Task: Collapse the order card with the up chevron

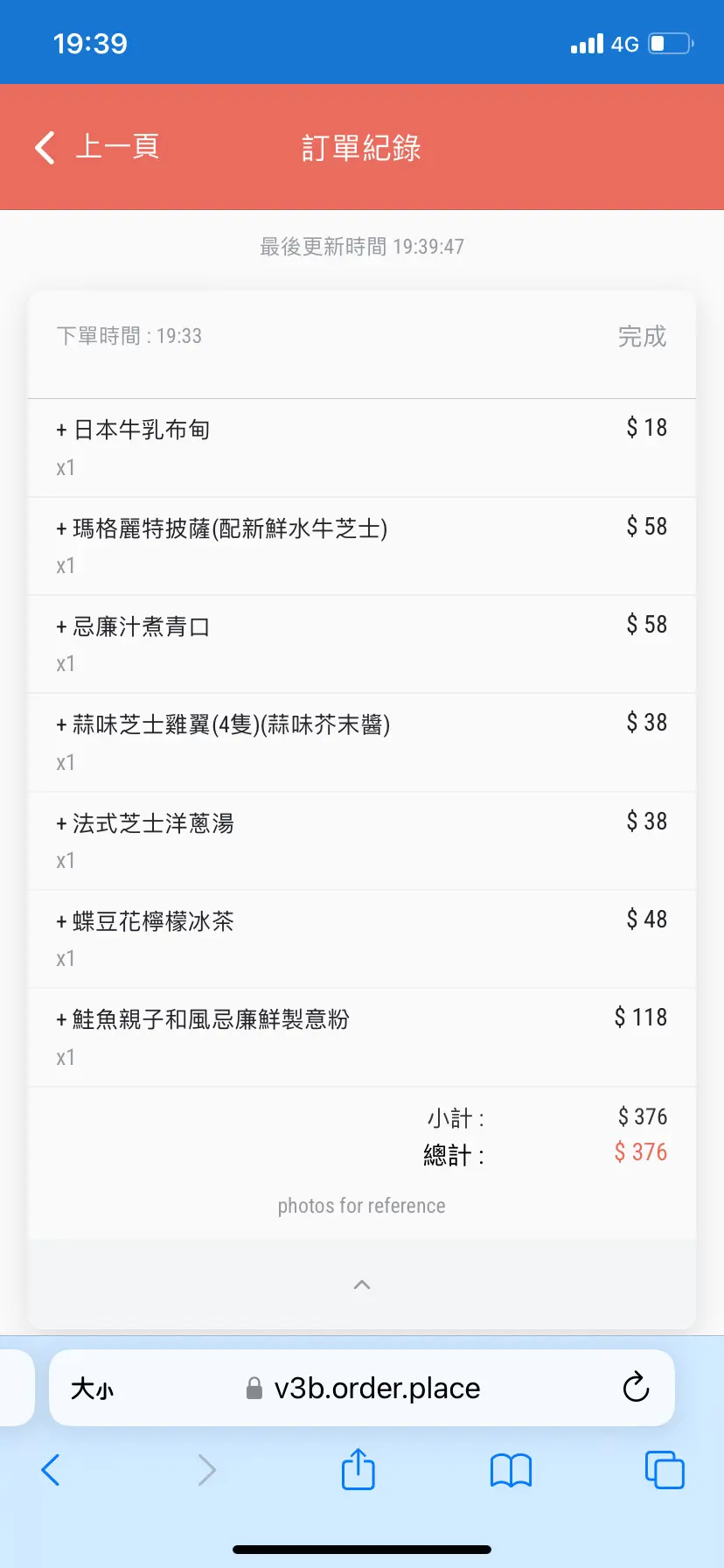Action: (361, 1284)
